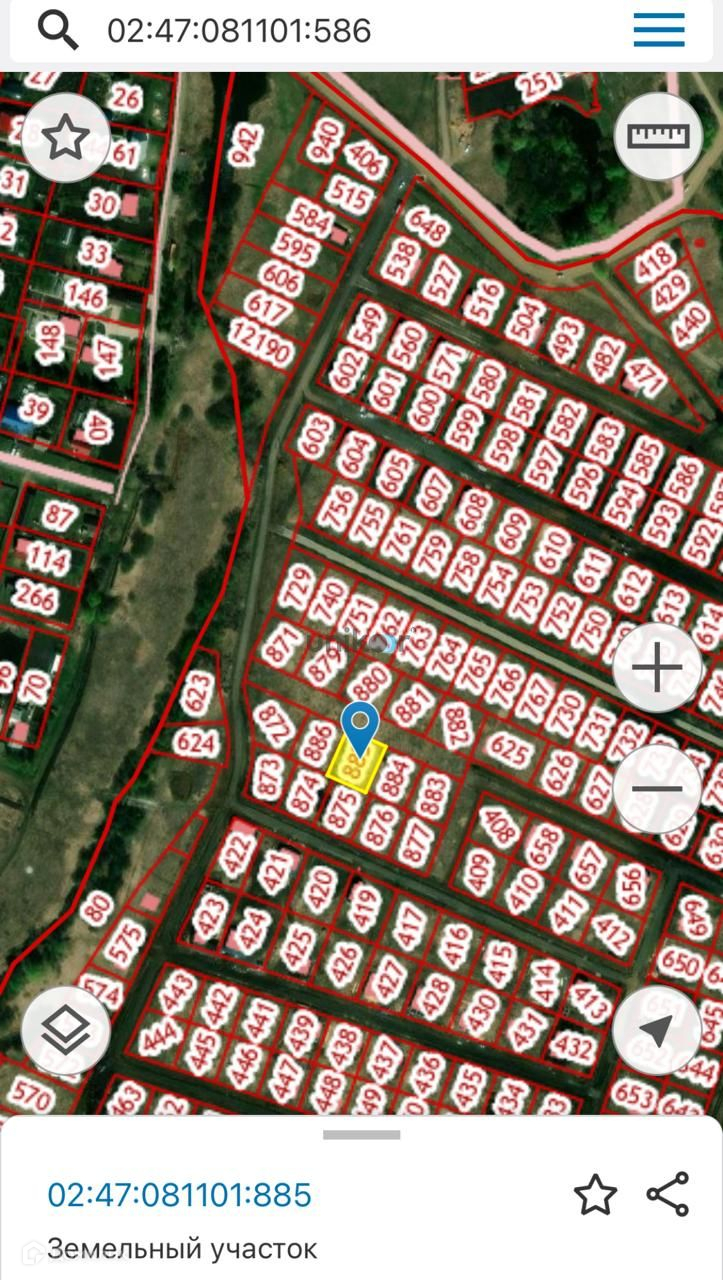Share parcel 02:47:081101:885
The height and width of the screenshot is (1280, 723).
(667, 1194)
